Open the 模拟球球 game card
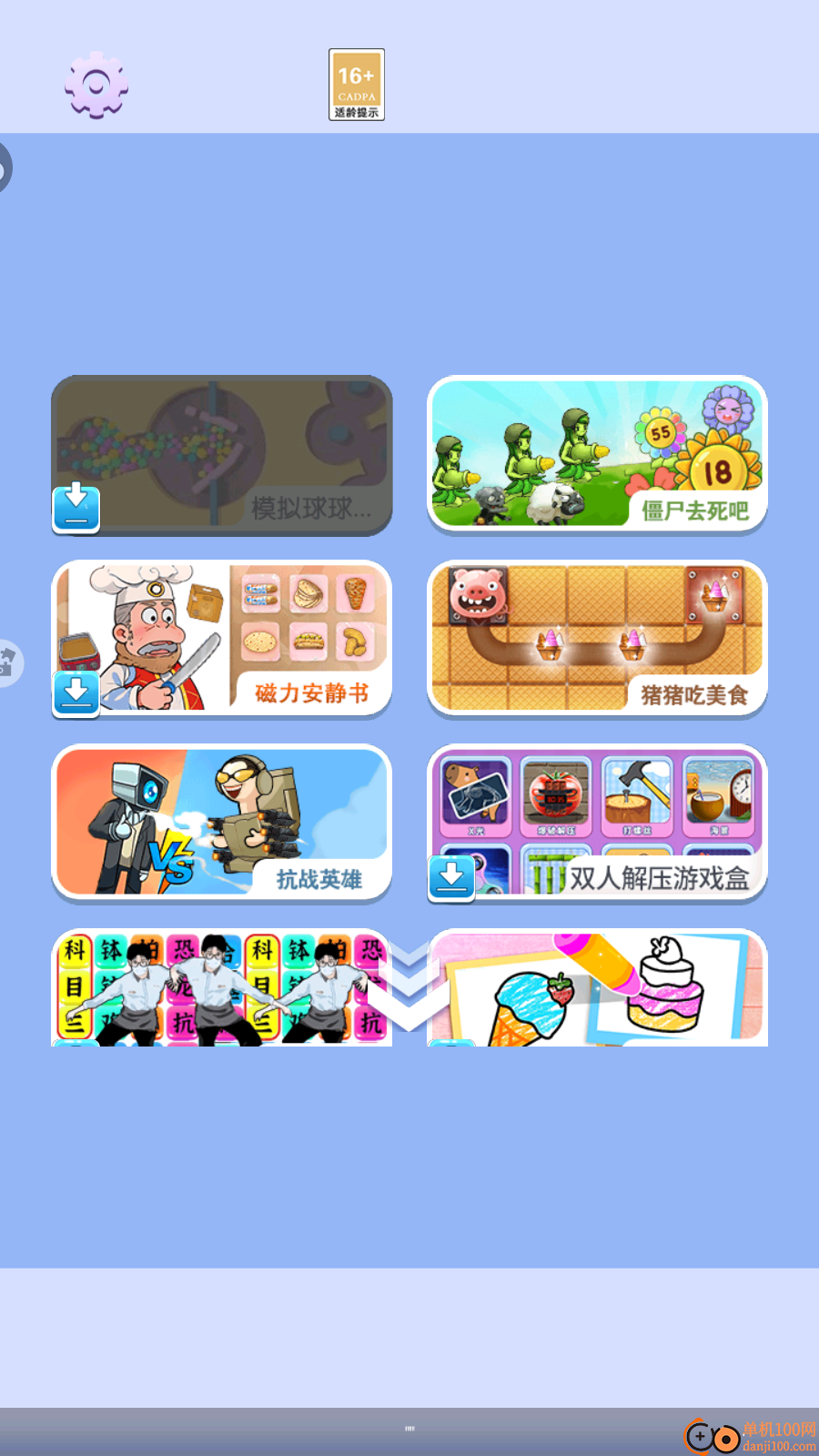Image resolution: width=819 pixels, height=1456 pixels. [x=221, y=455]
